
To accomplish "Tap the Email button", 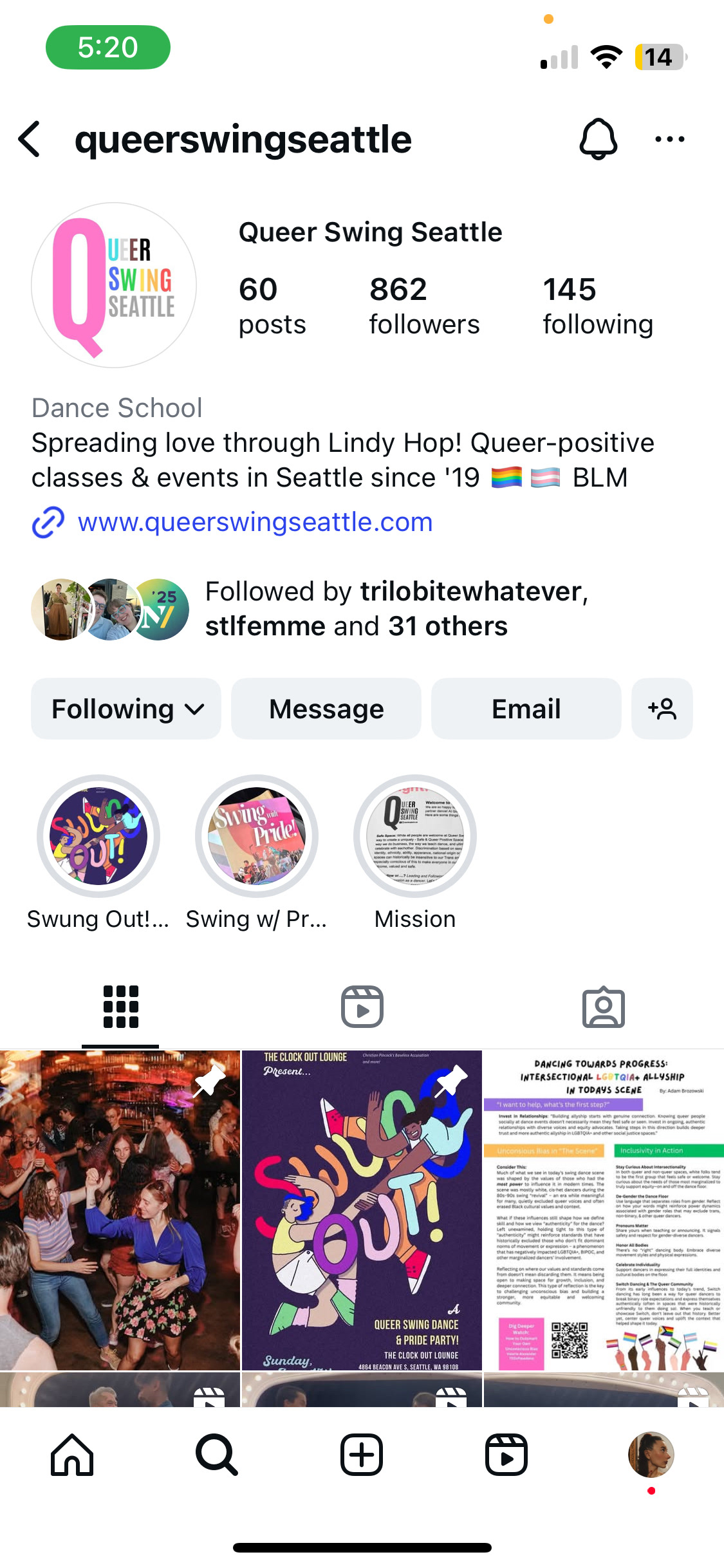I will (526, 709).
